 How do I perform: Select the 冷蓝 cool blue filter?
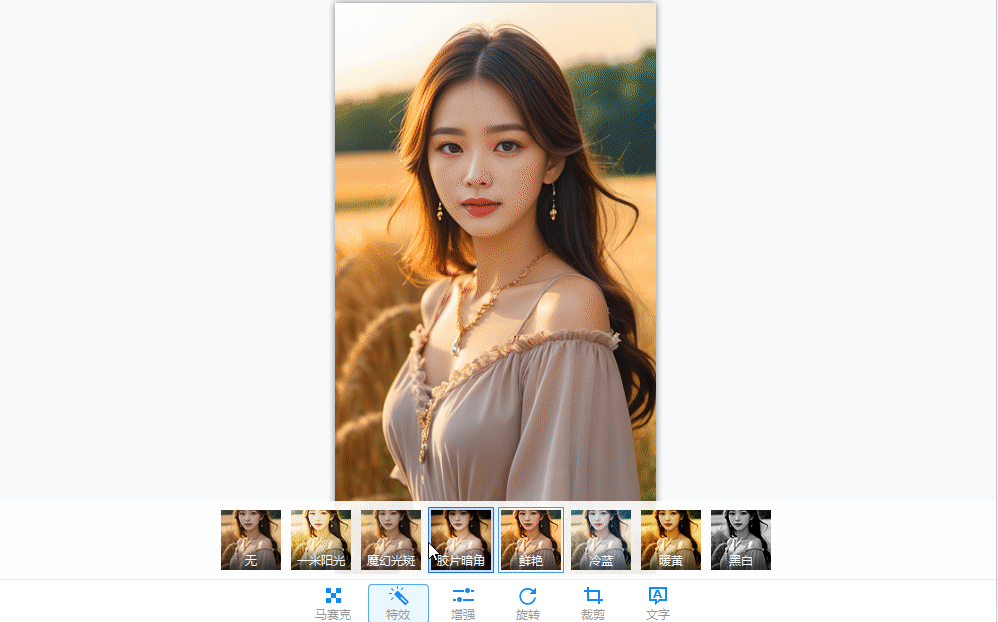[601, 540]
